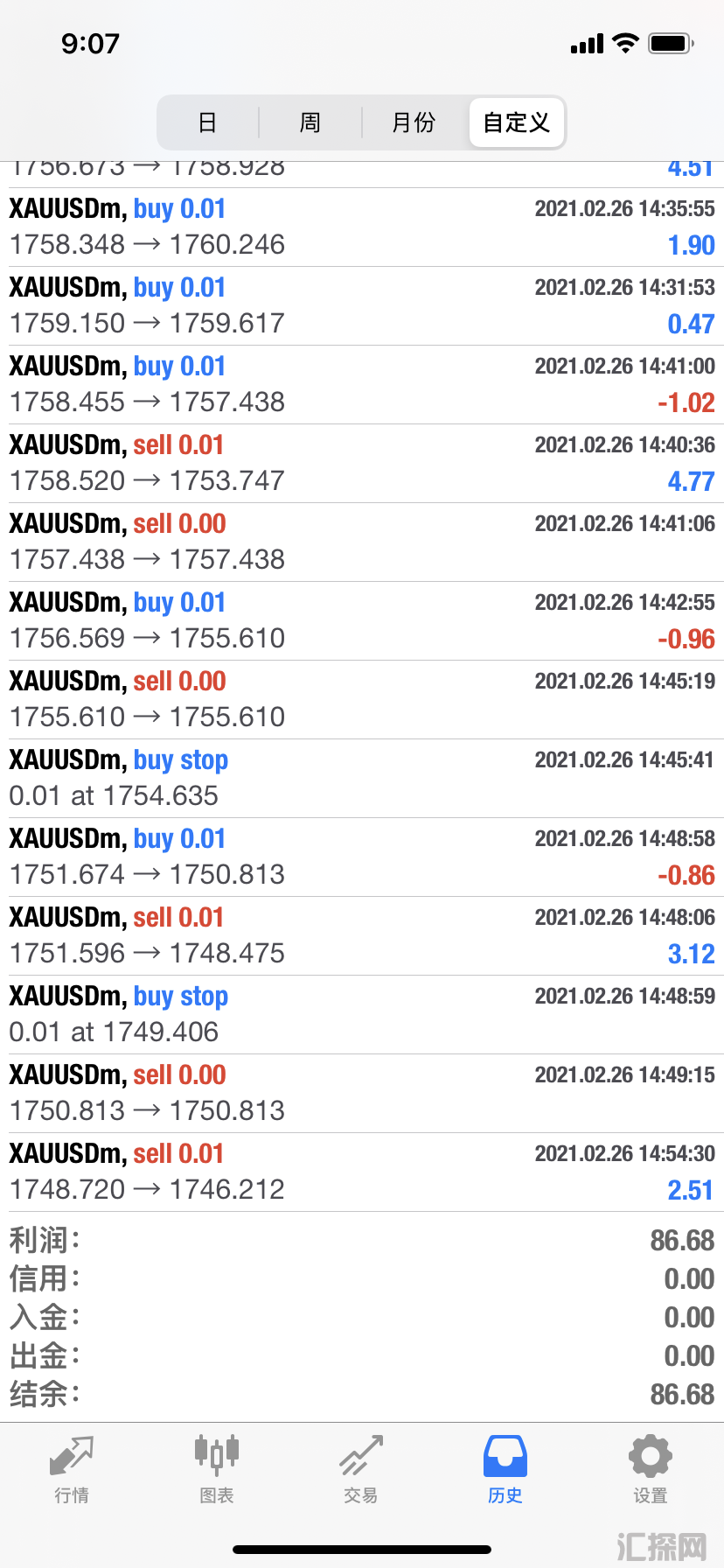Expand the buy trade closed at 14:35:55
The image size is (724, 1568).
(x=362, y=227)
